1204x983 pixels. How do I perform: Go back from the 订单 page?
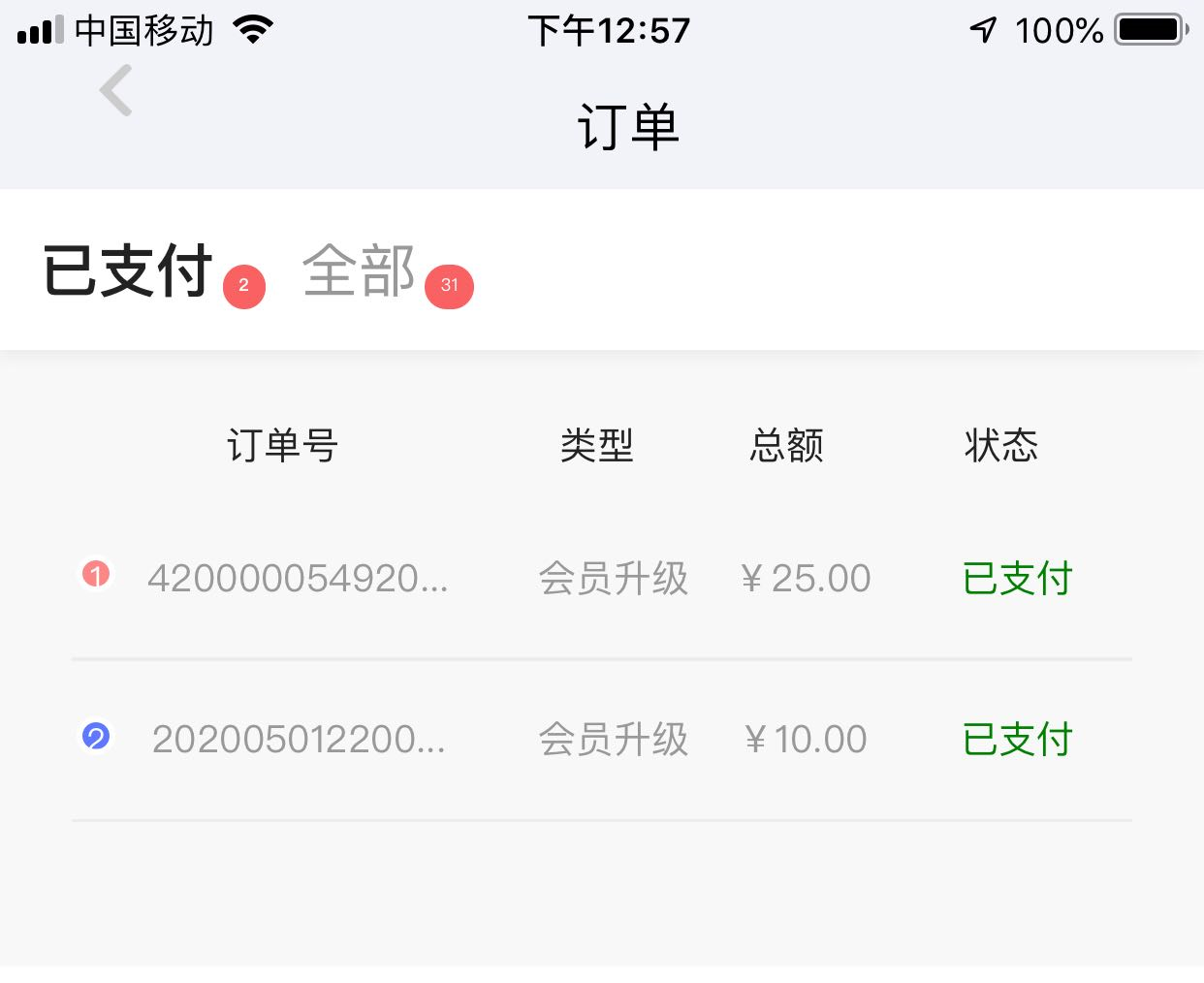pyautogui.click(x=116, y=91)
